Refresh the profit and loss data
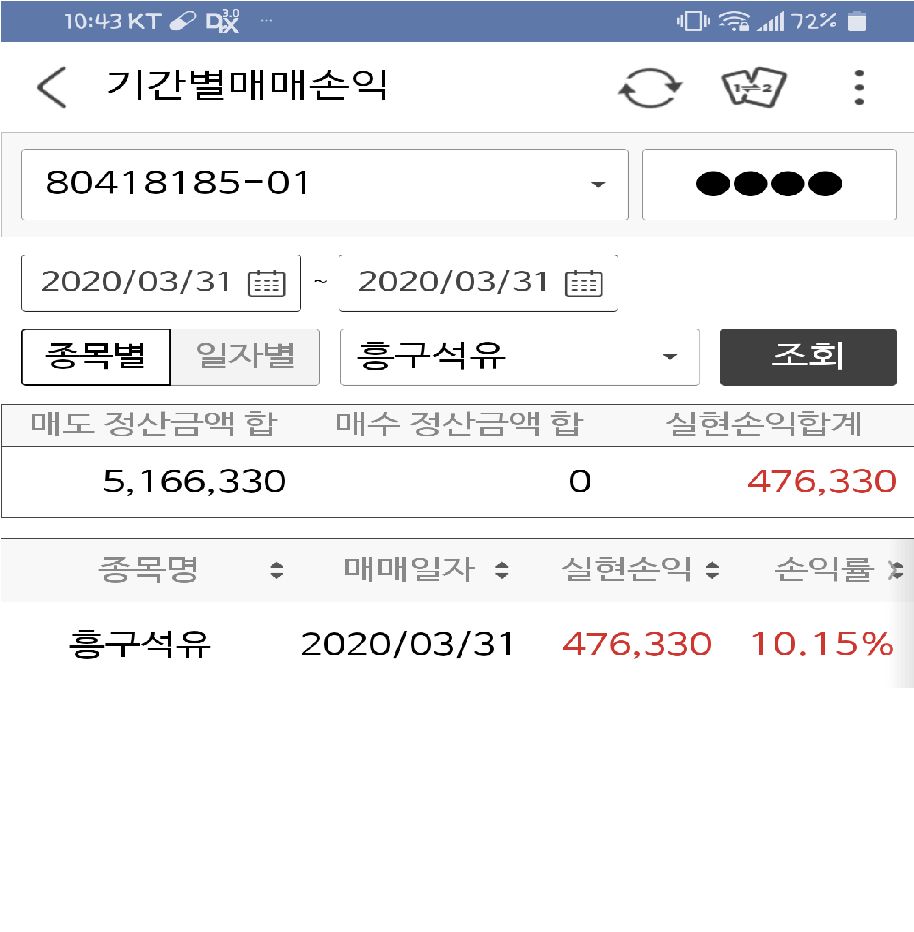 coord(649,87)
